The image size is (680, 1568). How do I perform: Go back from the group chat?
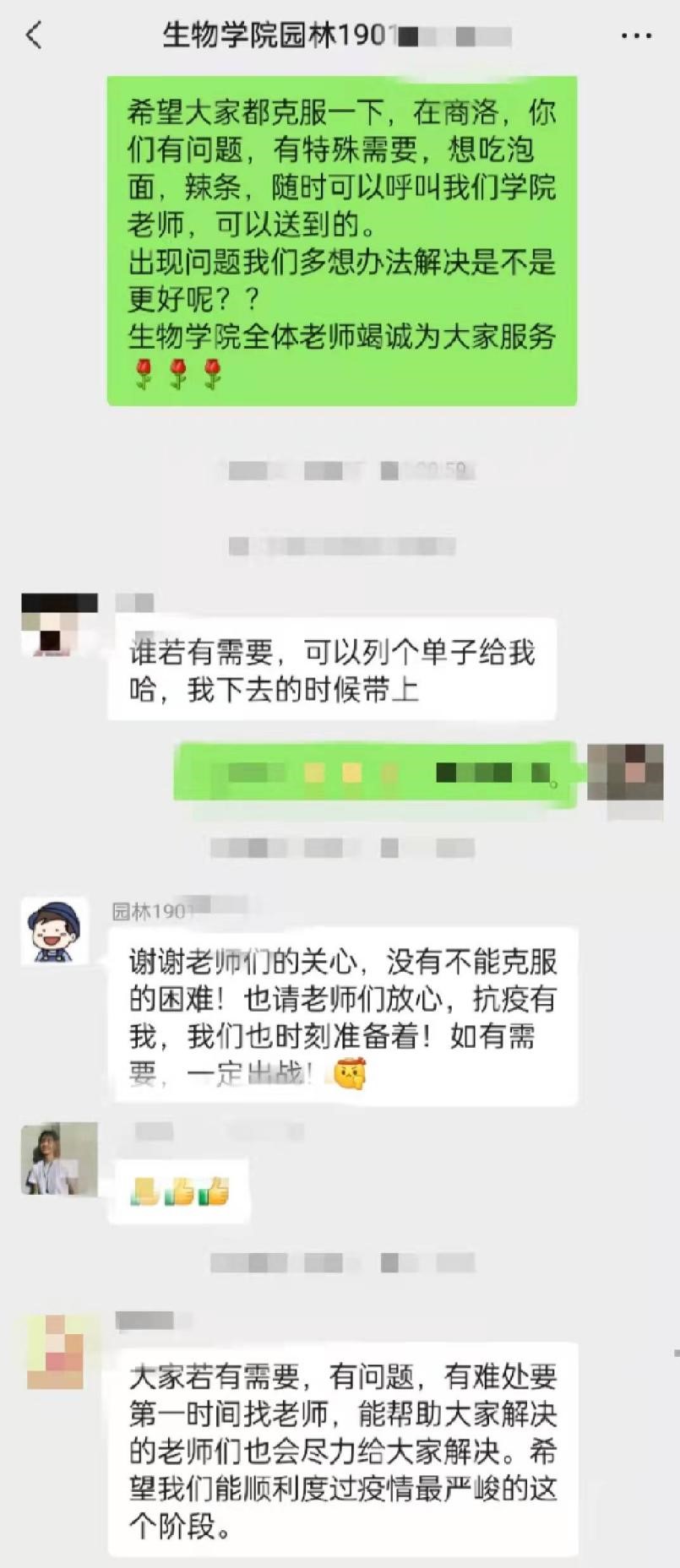pos(34,35)
